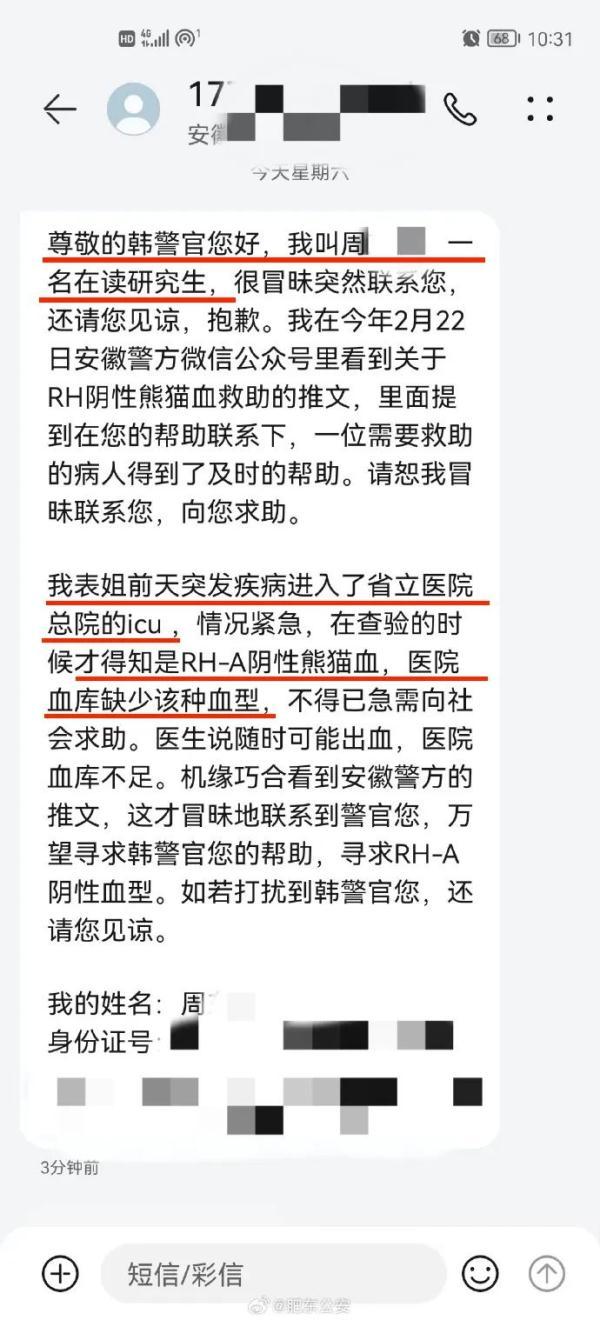The image size is (600, 1320).
Task: Open the four-dot more options menu
Action: (x=540, y=109)
